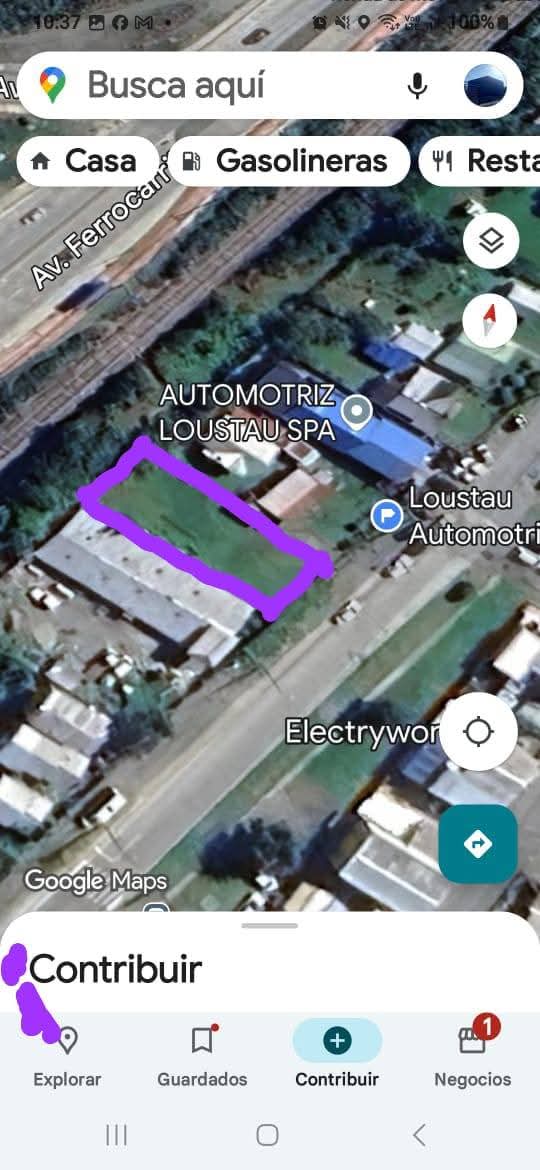
Task: Open the account profile picture
Action: click(x=485, y=85)
